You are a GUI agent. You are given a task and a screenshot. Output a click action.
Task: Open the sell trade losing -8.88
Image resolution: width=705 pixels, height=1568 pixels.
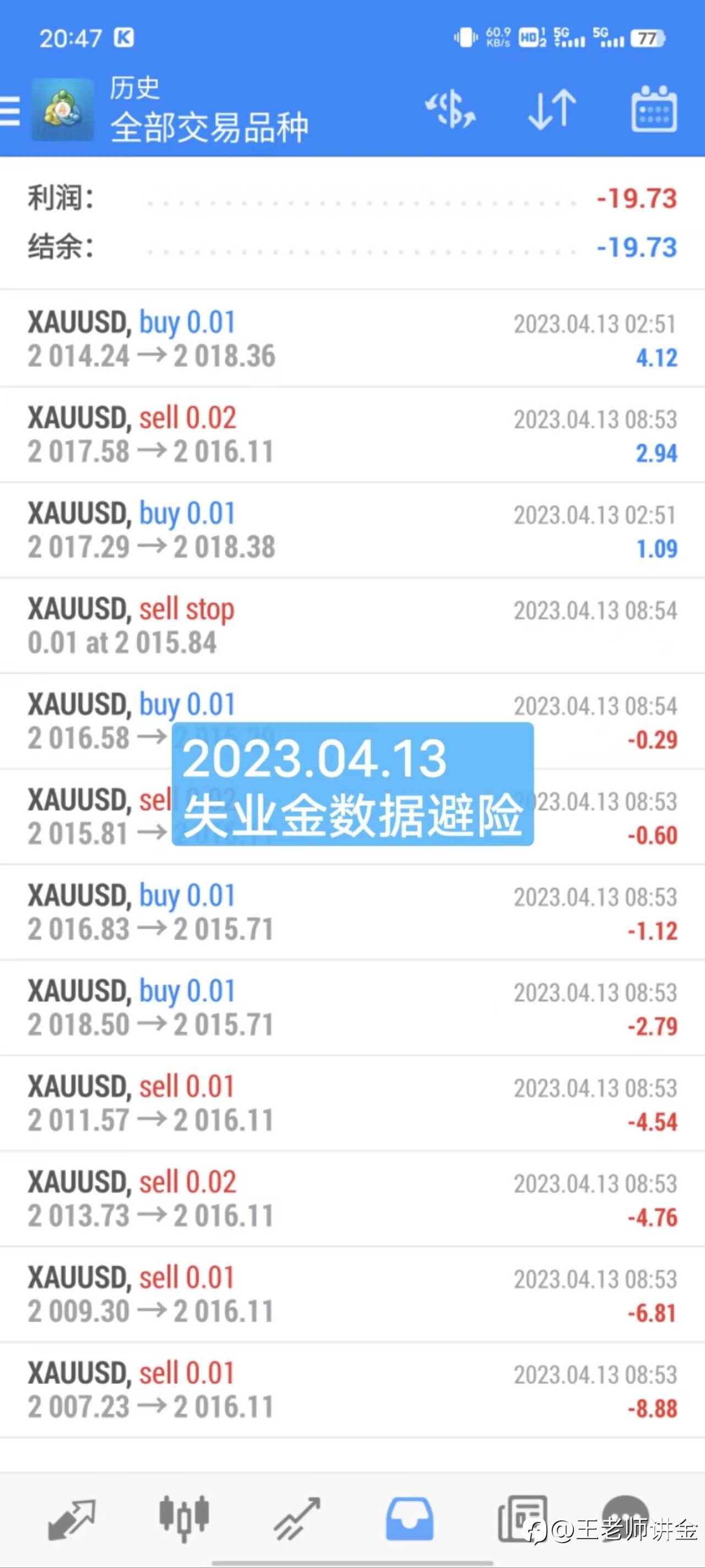pos(352,1391)
